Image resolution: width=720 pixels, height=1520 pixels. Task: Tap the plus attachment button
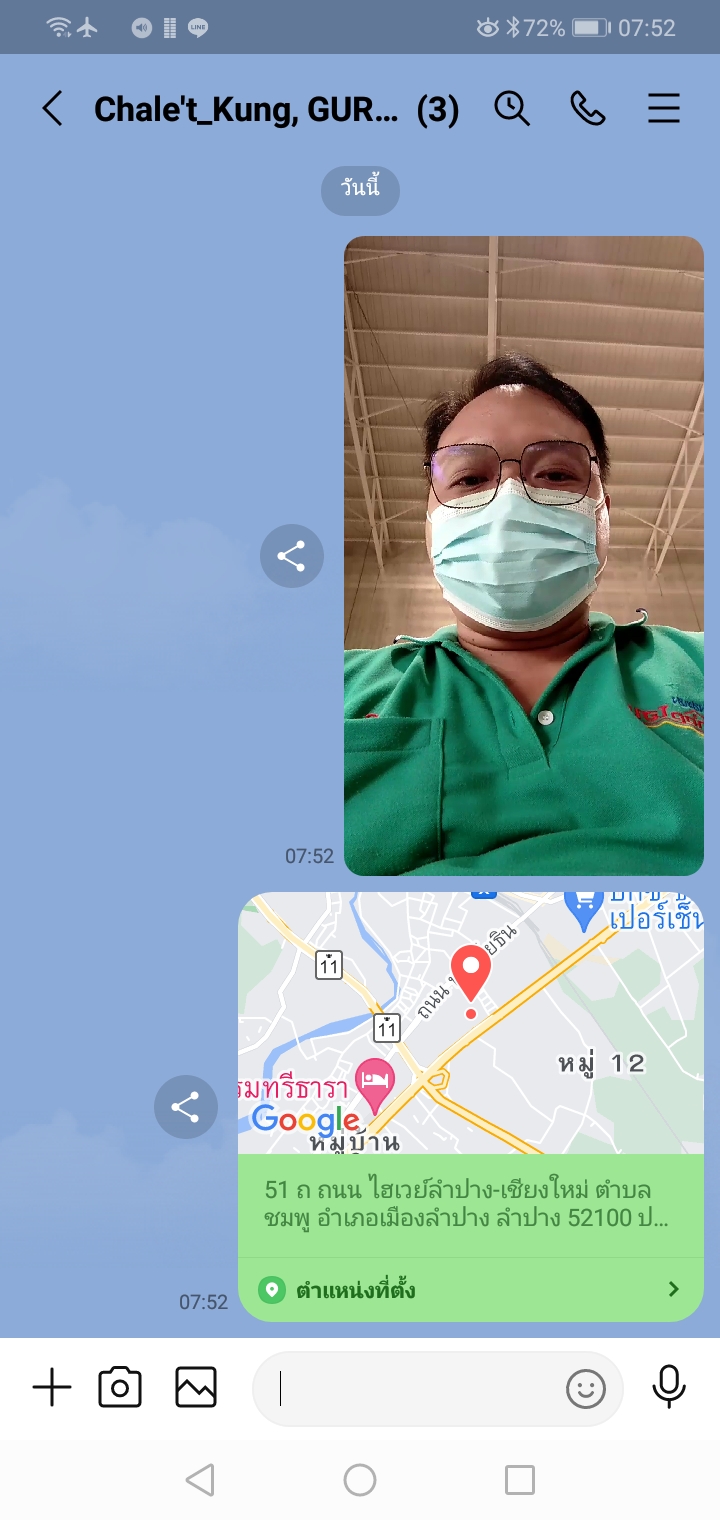pyautogui.click(x=52, y=1388)
